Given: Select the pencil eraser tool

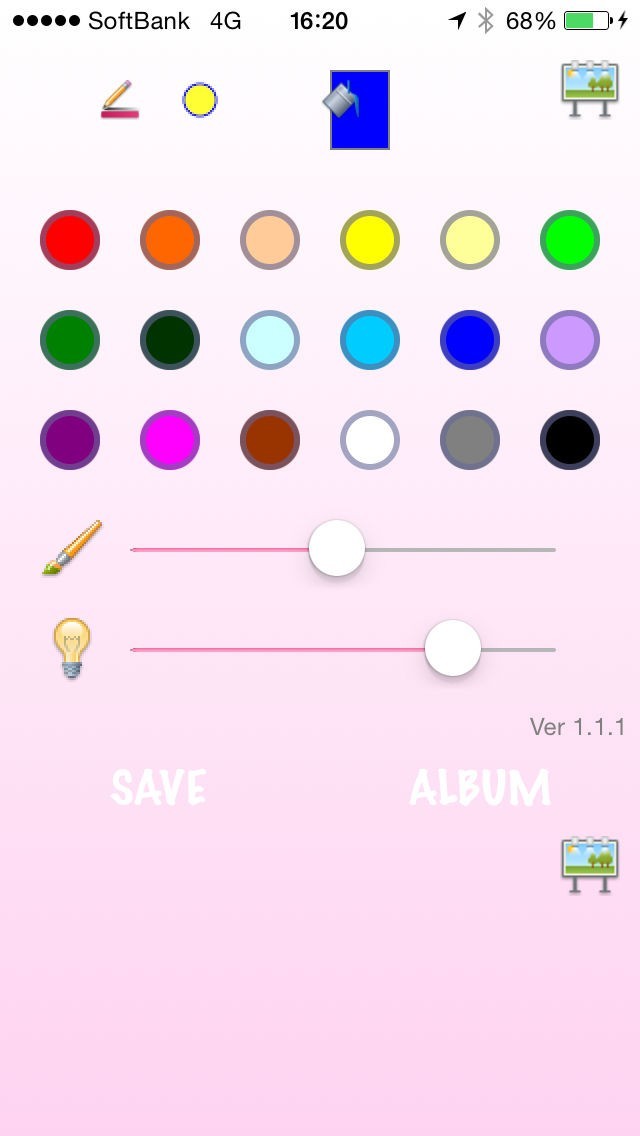Looking at the screenshot, I should (x=120, y=100).
